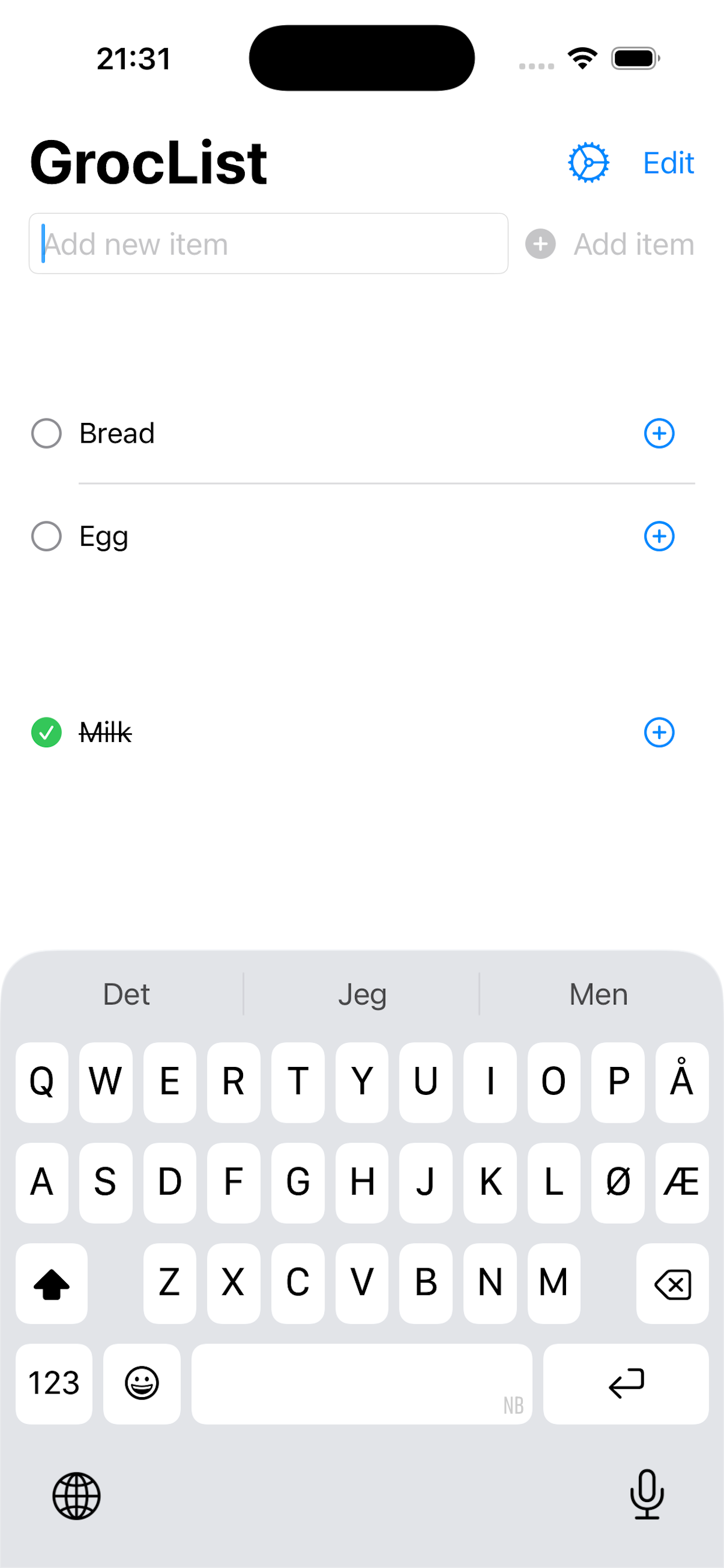Click the Add item plus circle icon
The image size is (724, 1568).
tap(540, 244)
